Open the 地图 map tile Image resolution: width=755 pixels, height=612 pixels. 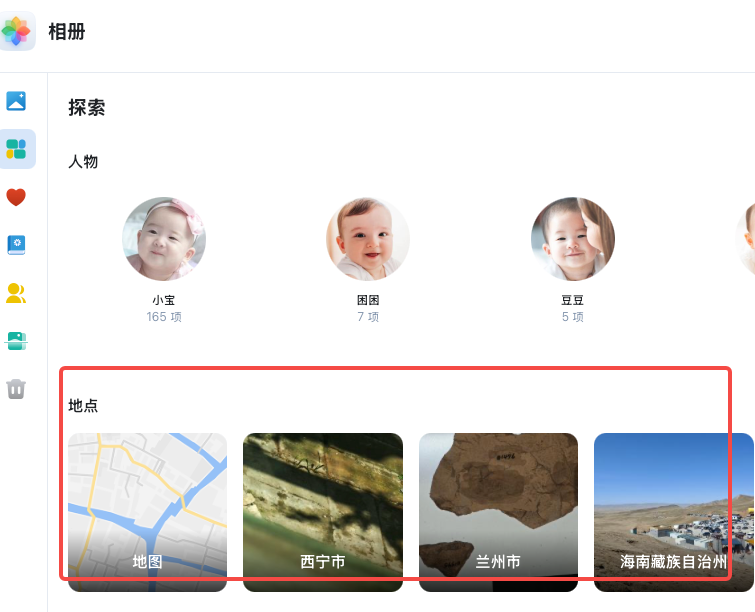(148, 512)
